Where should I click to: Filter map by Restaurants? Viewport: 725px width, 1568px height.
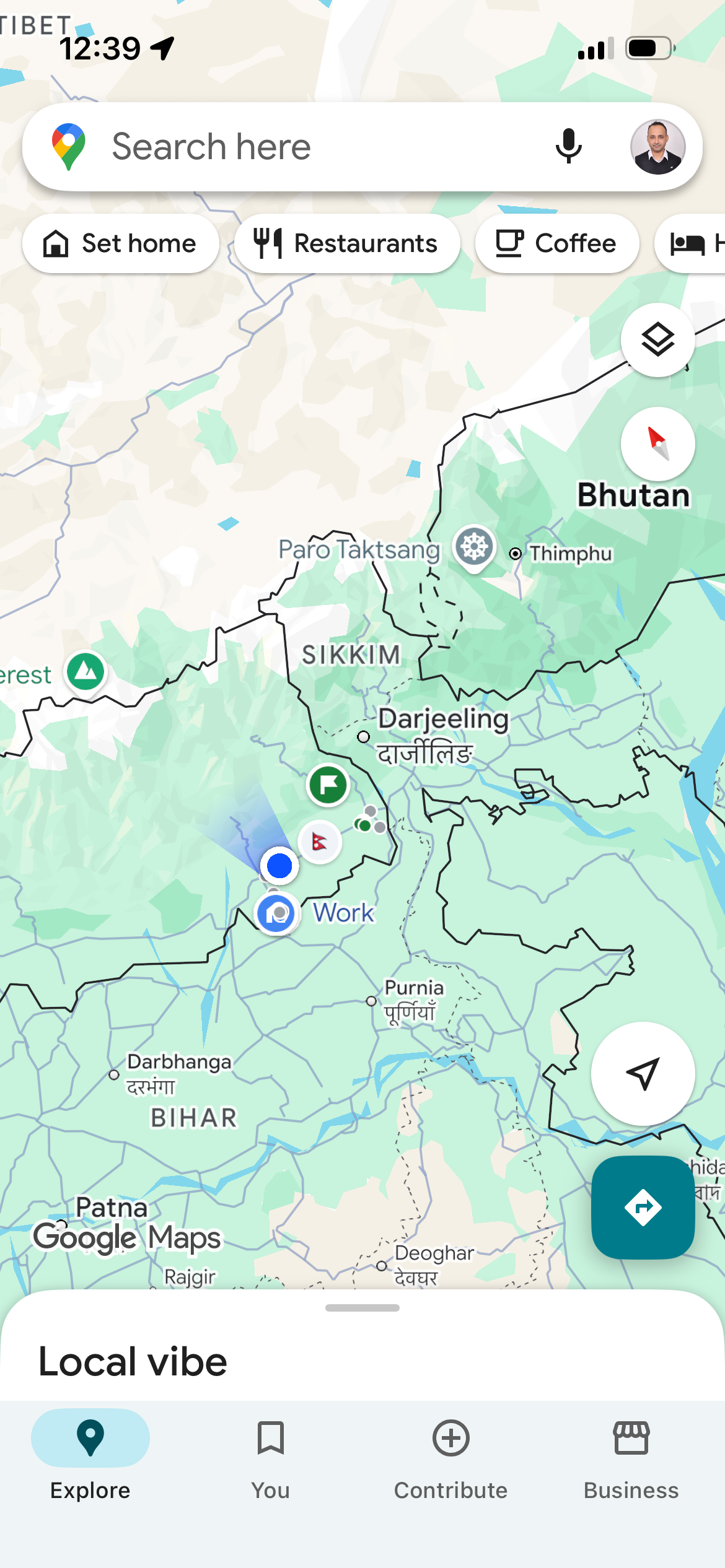[x=347, y=243]
